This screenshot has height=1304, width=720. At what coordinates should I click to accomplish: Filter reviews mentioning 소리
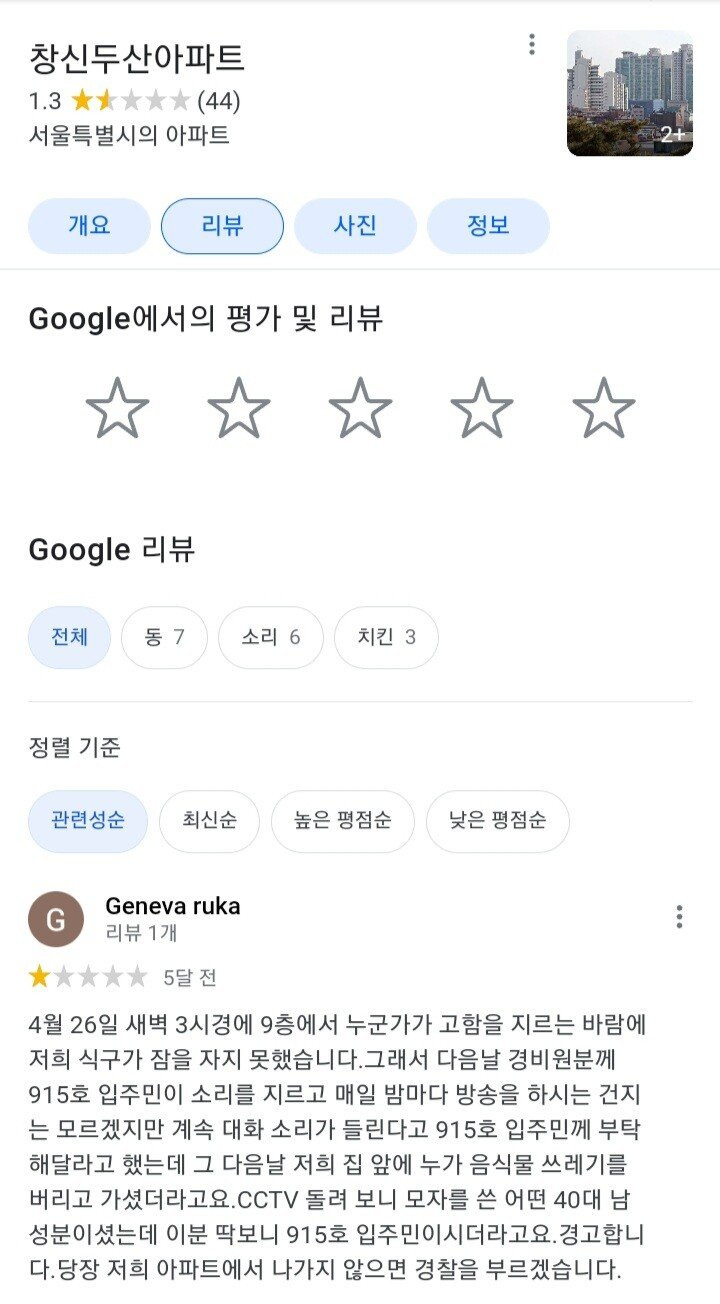point(270,637)
